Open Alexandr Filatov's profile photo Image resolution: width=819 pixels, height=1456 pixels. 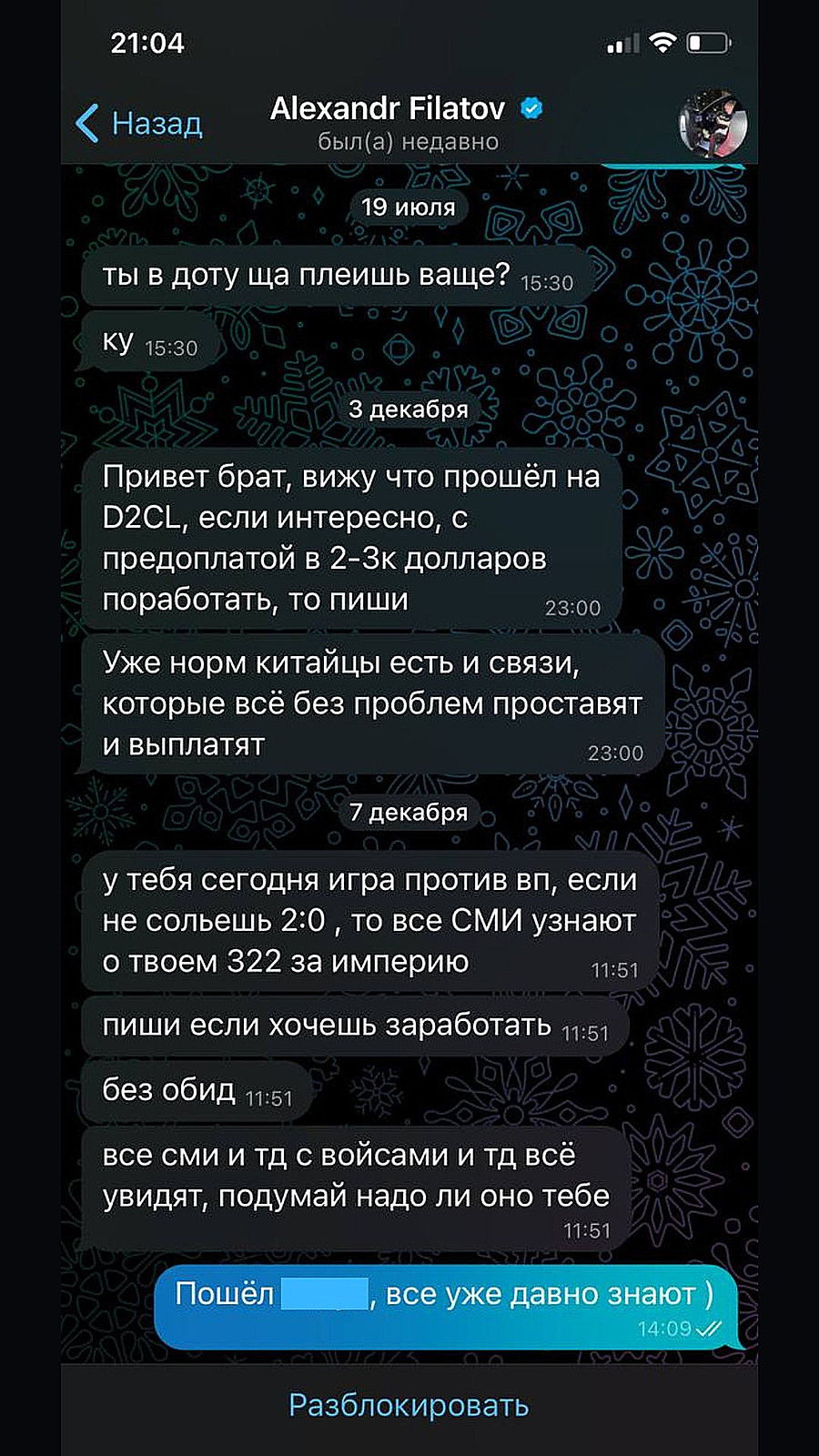click(713, 123)
